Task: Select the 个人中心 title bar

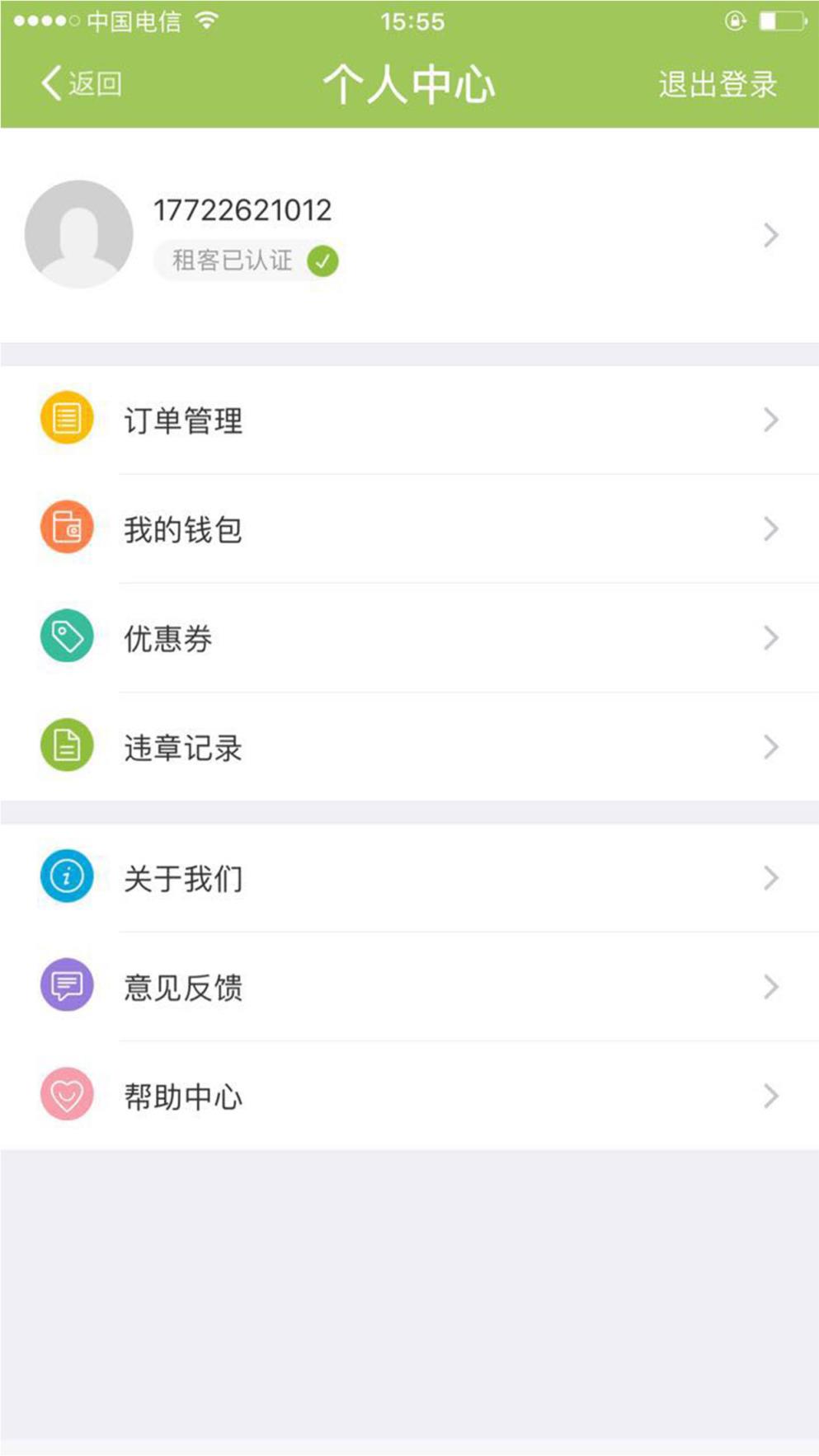Action: click(x=409, y=83)
